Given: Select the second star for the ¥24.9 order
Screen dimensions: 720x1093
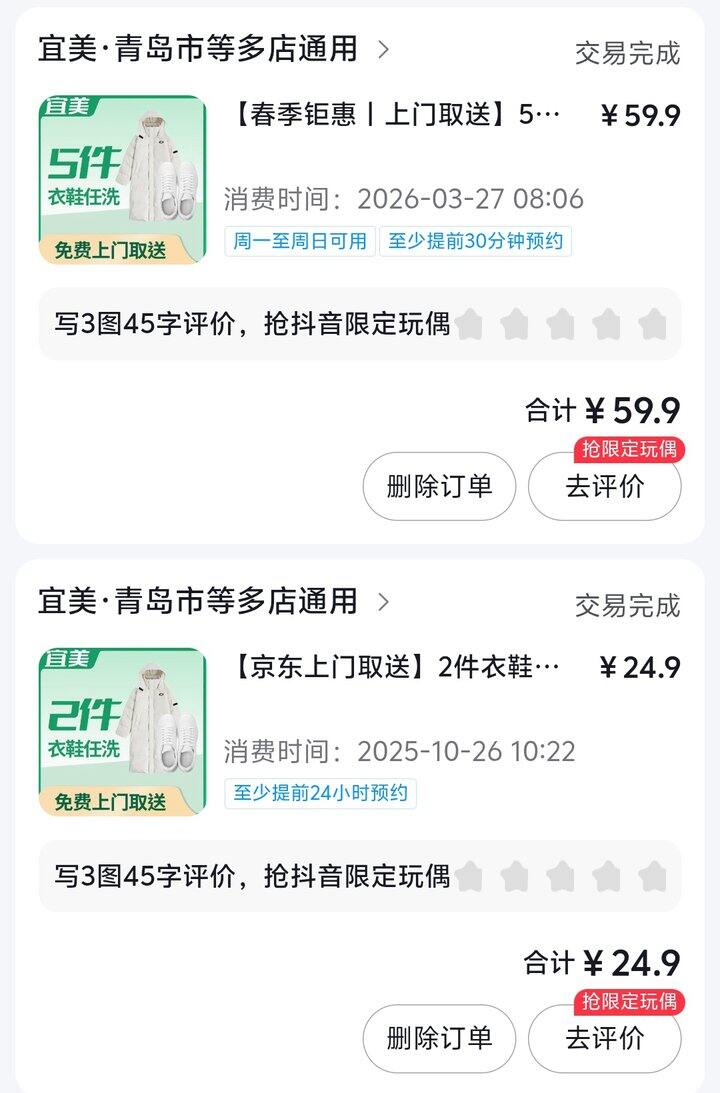Looking at the screenshot, I should pos(516,873).
